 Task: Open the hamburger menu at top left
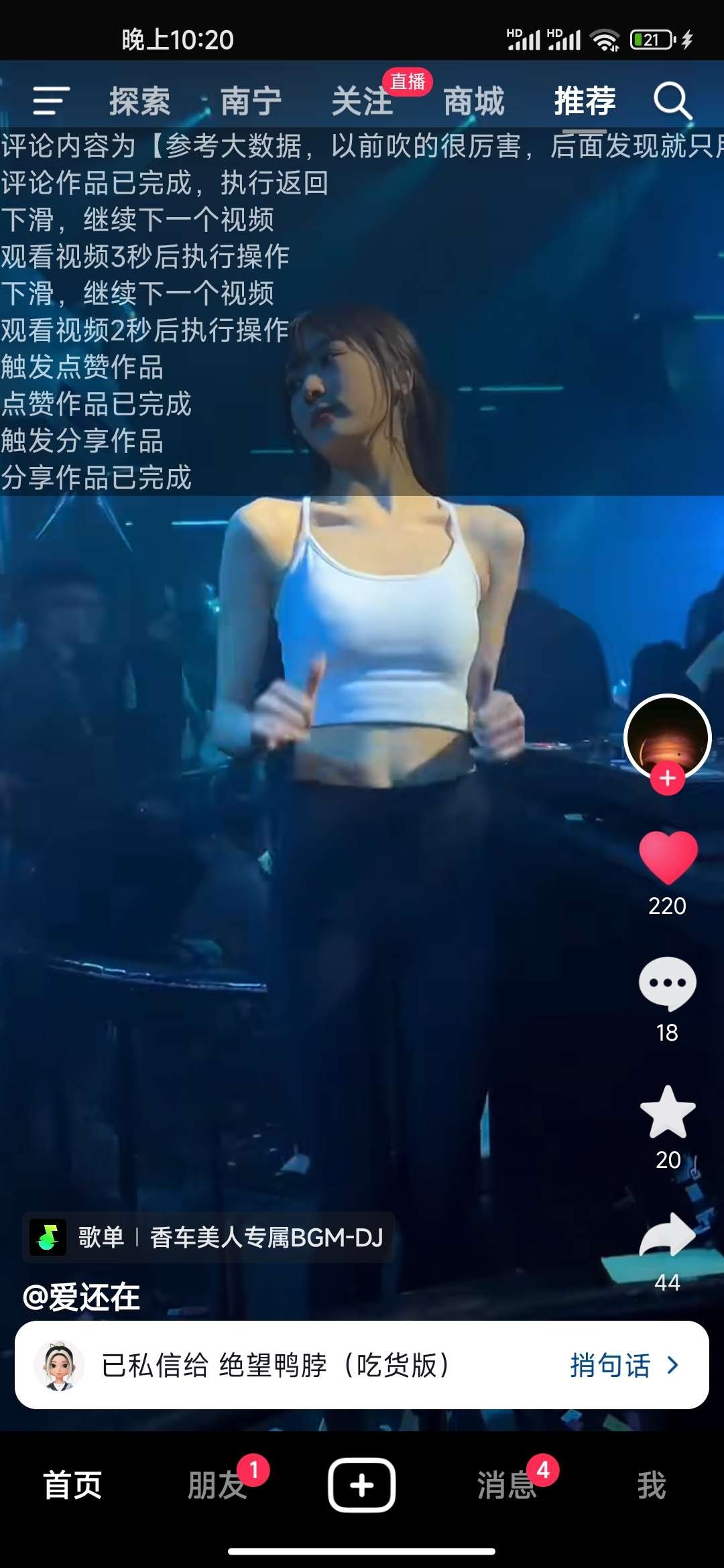[51, 101]
